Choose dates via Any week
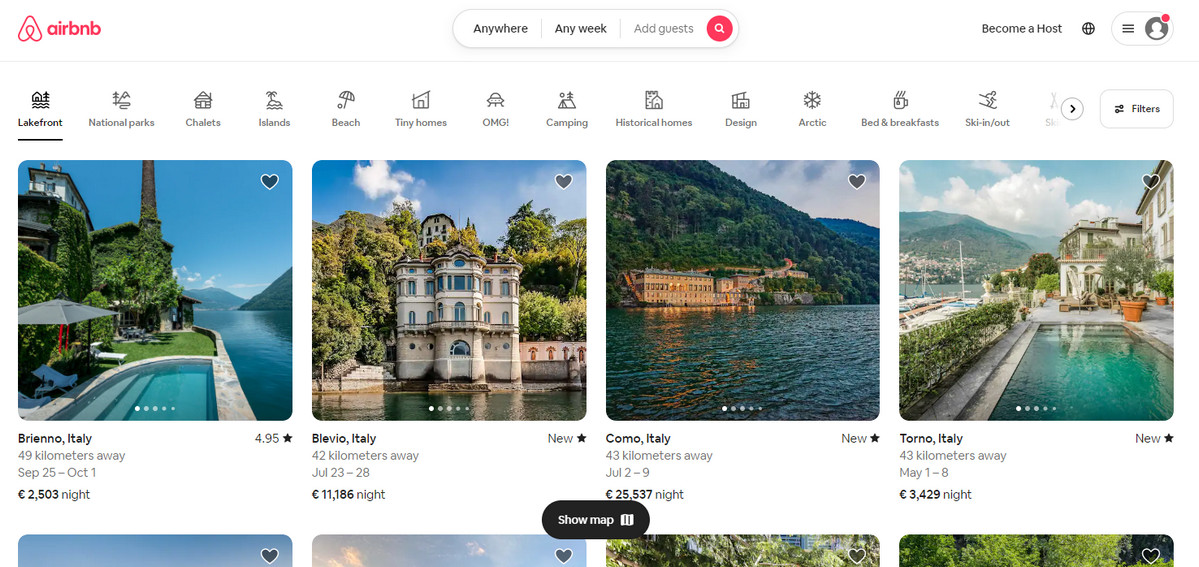 pos(581,29)
